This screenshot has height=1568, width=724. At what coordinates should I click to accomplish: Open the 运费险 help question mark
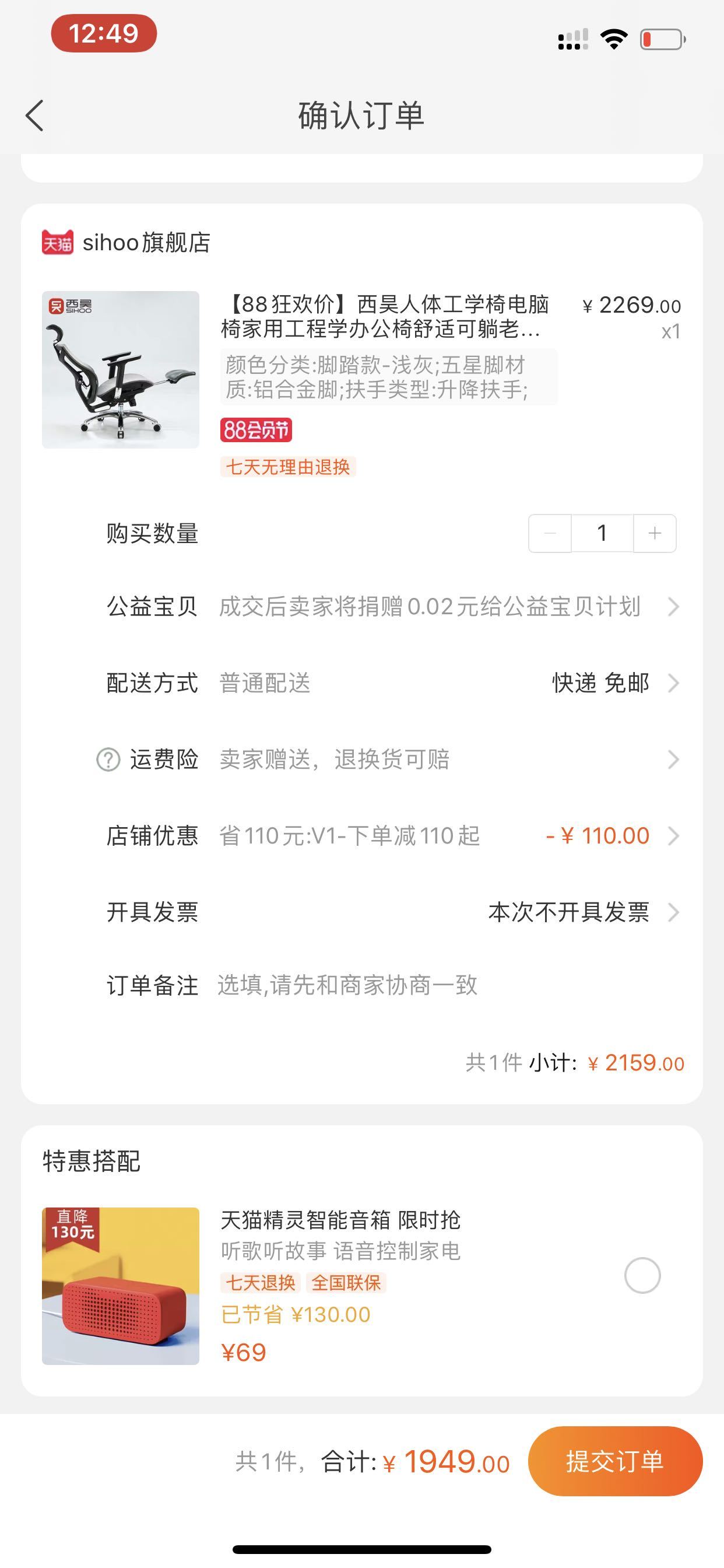coord(108,759)
